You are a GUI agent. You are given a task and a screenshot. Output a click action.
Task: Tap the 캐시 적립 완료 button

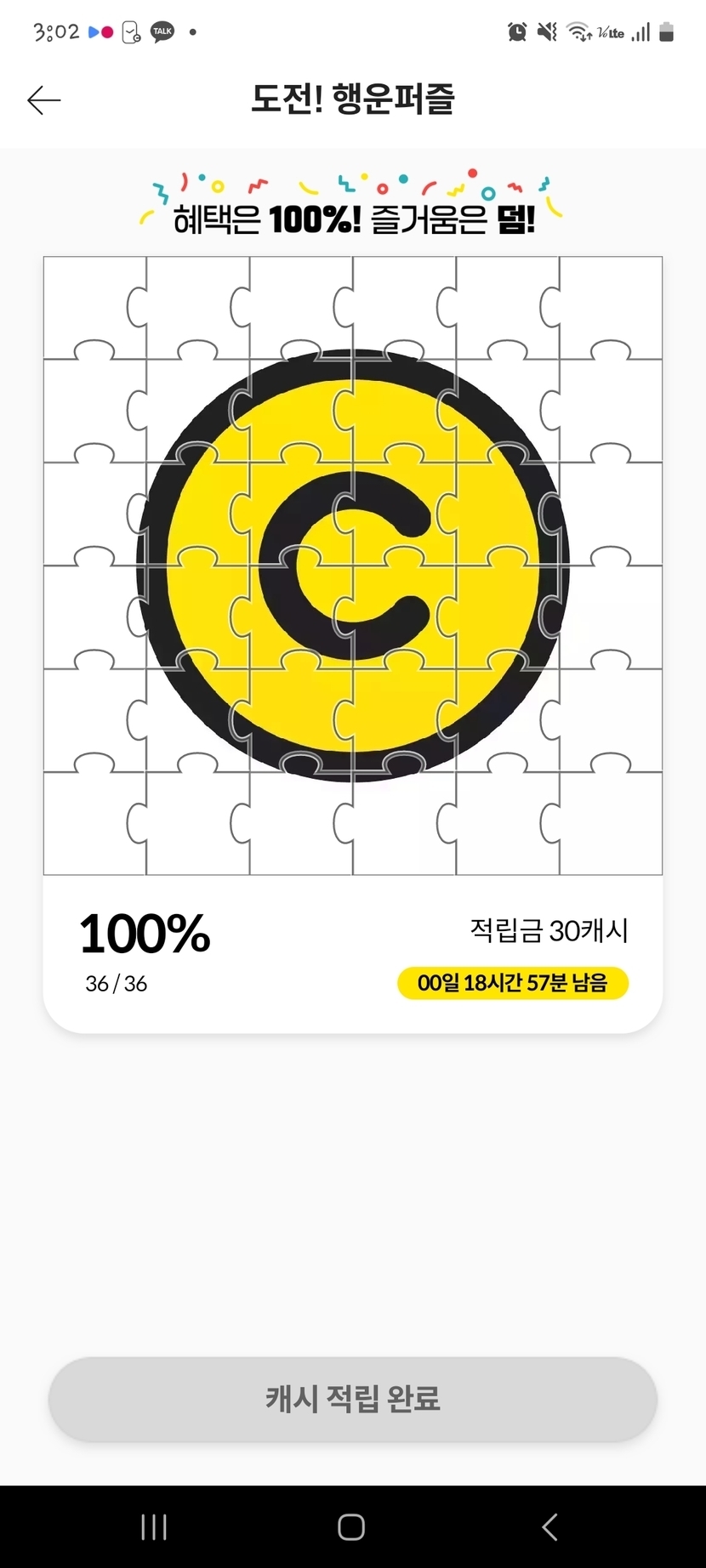click(352, 1399)
